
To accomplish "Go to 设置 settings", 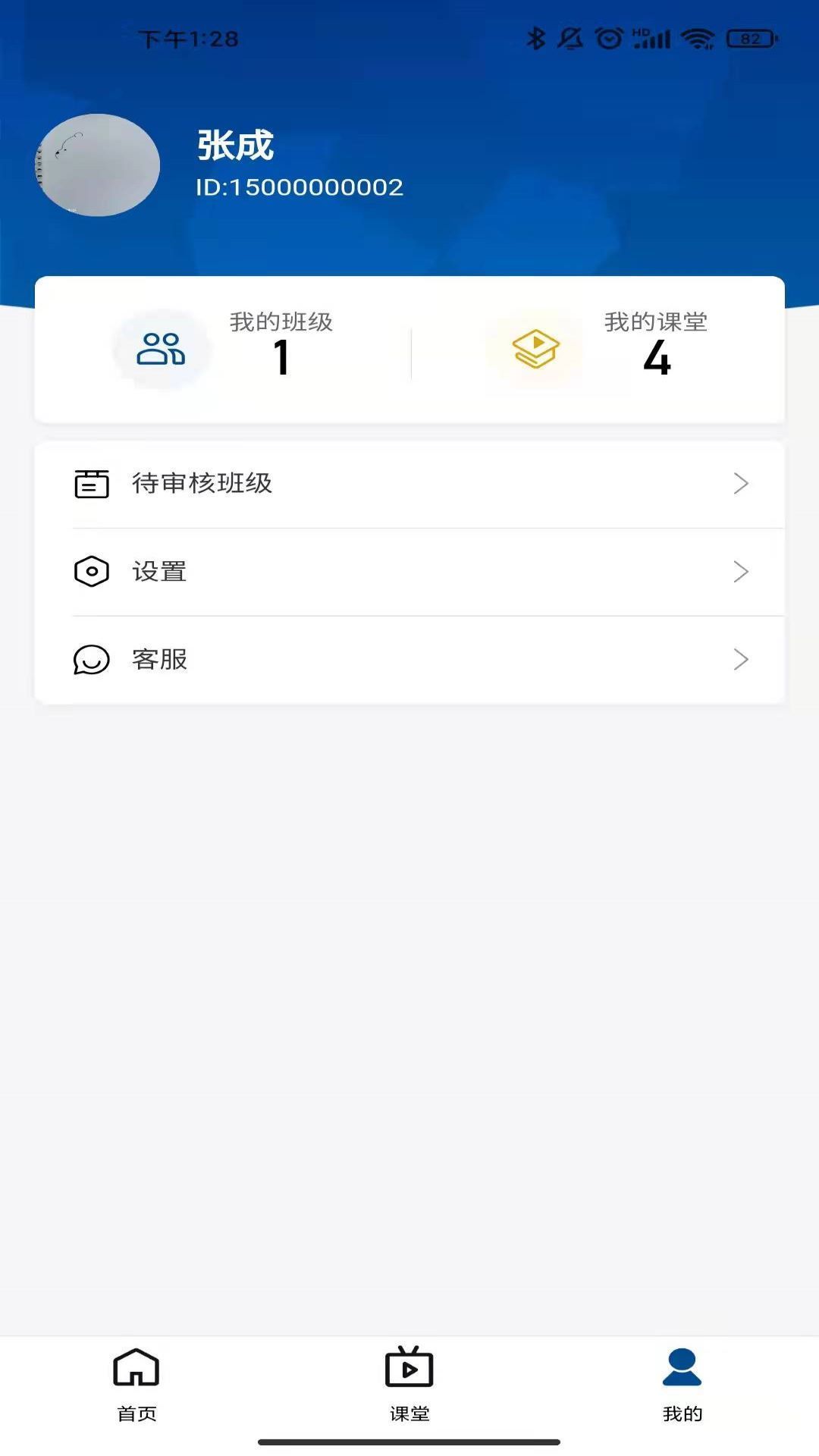I will (409, 572).
